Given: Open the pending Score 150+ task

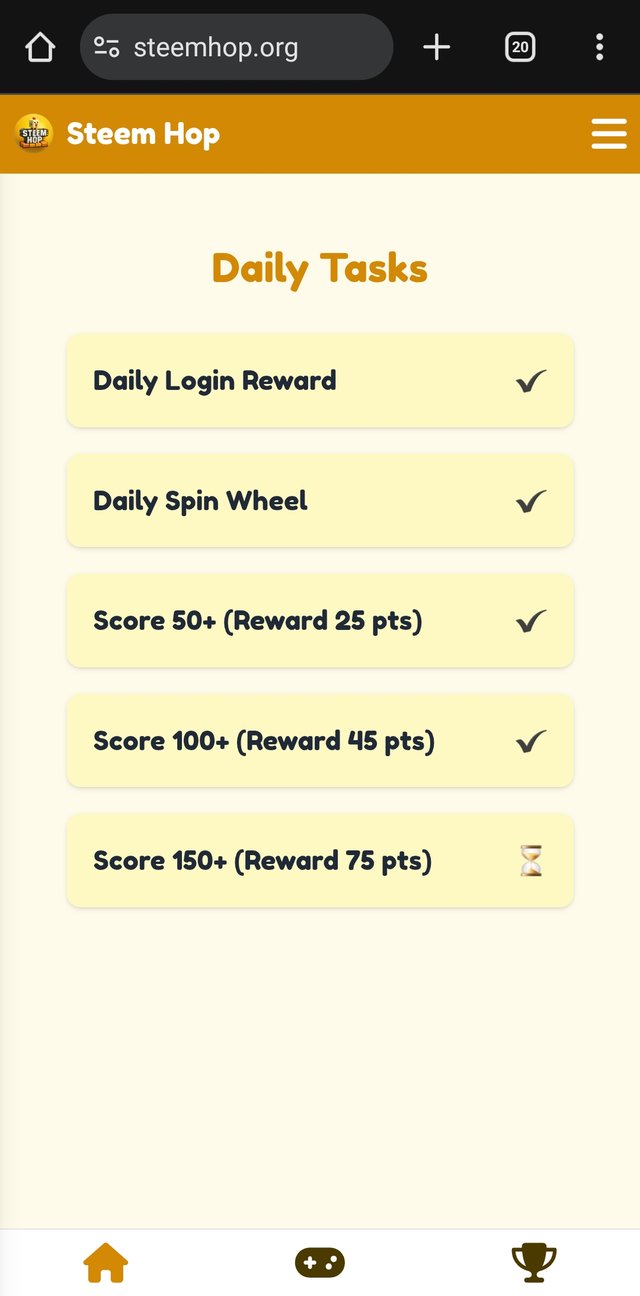Looking at the screenshot, I should [x=320, y=860].
